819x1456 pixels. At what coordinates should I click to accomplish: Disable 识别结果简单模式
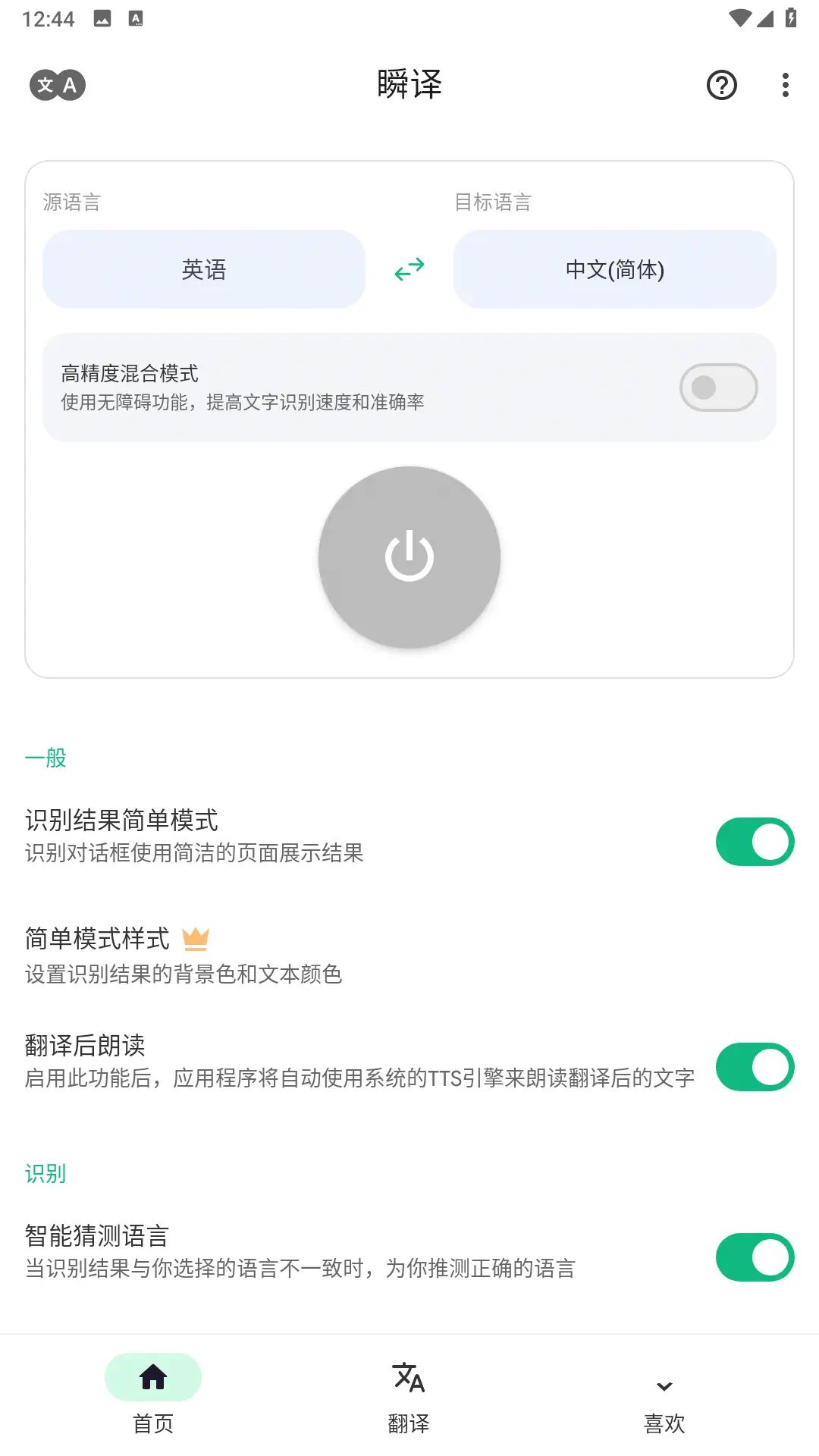click(x=755, y=839)
